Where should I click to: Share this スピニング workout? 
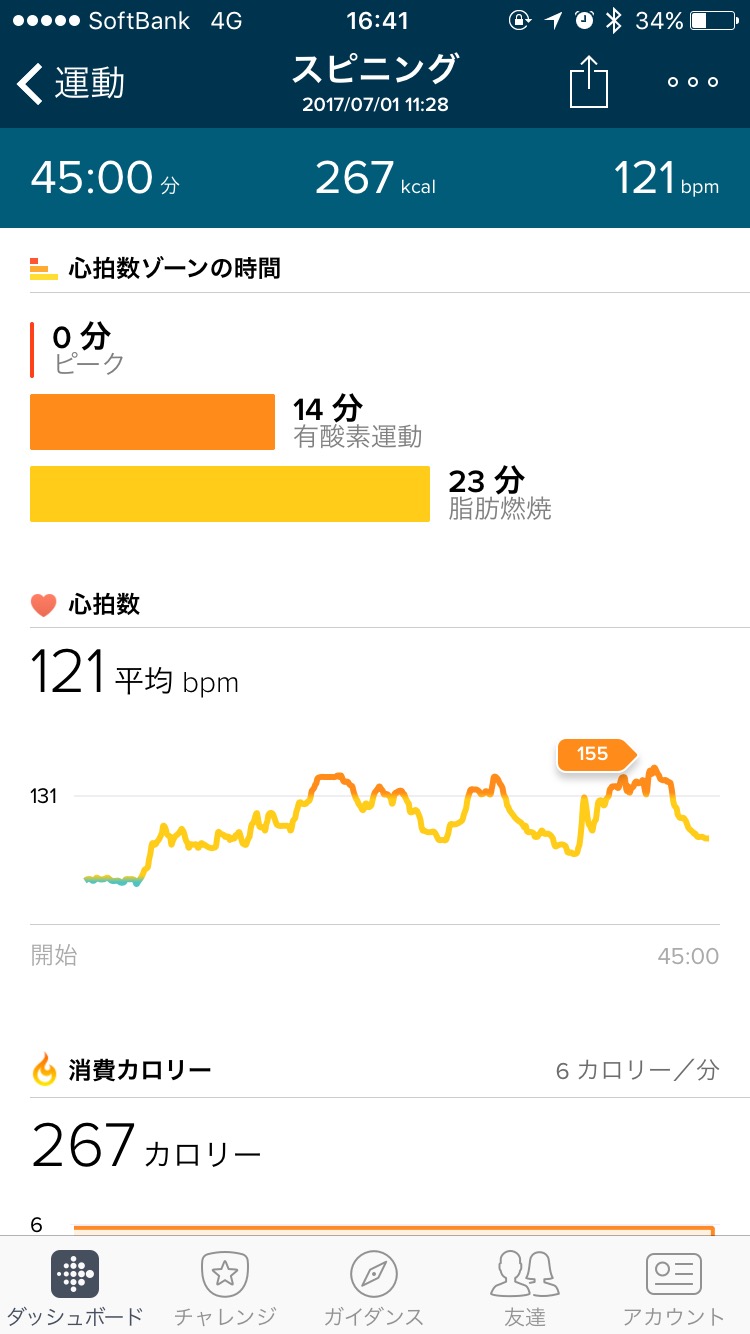coord(589,83)
